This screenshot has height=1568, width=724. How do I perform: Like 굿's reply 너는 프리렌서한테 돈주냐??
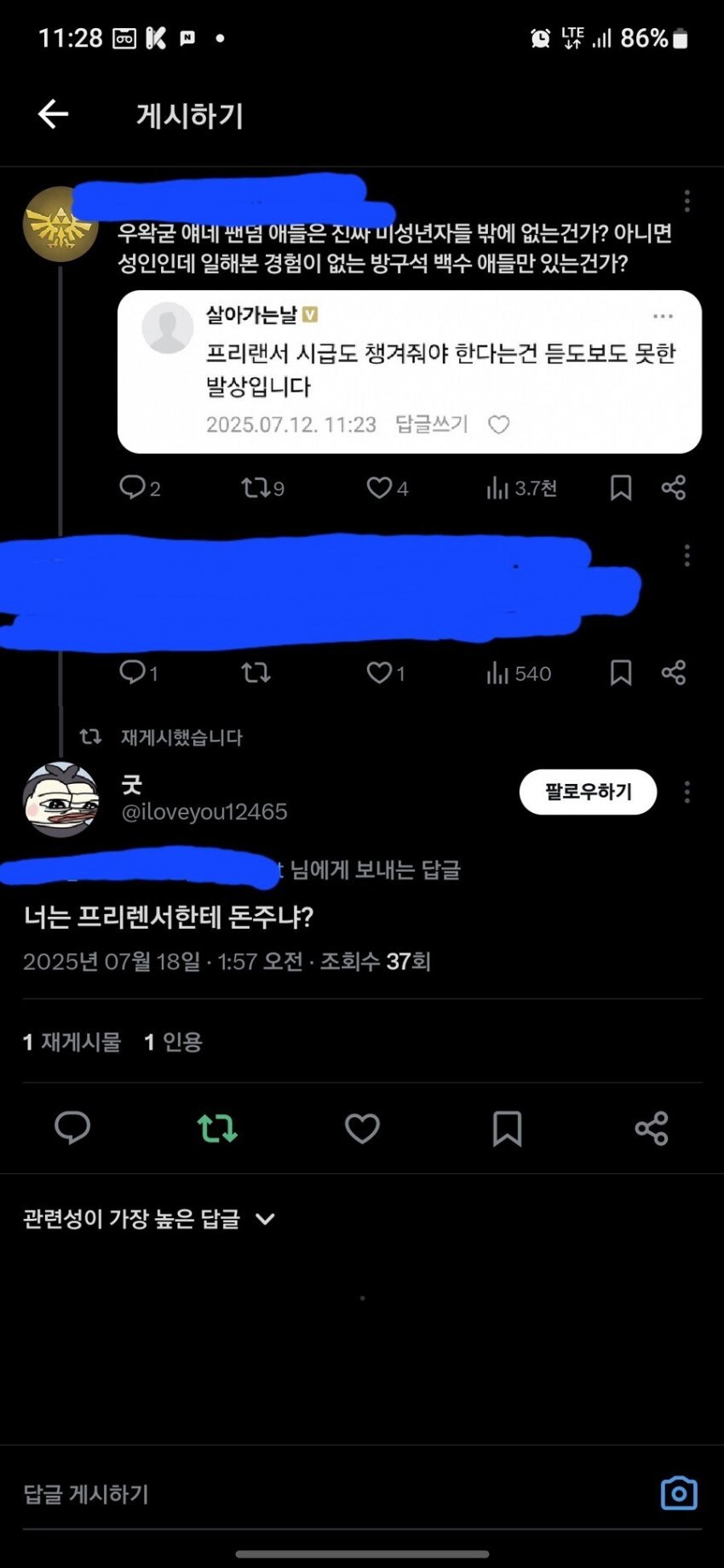point(362,1129)
